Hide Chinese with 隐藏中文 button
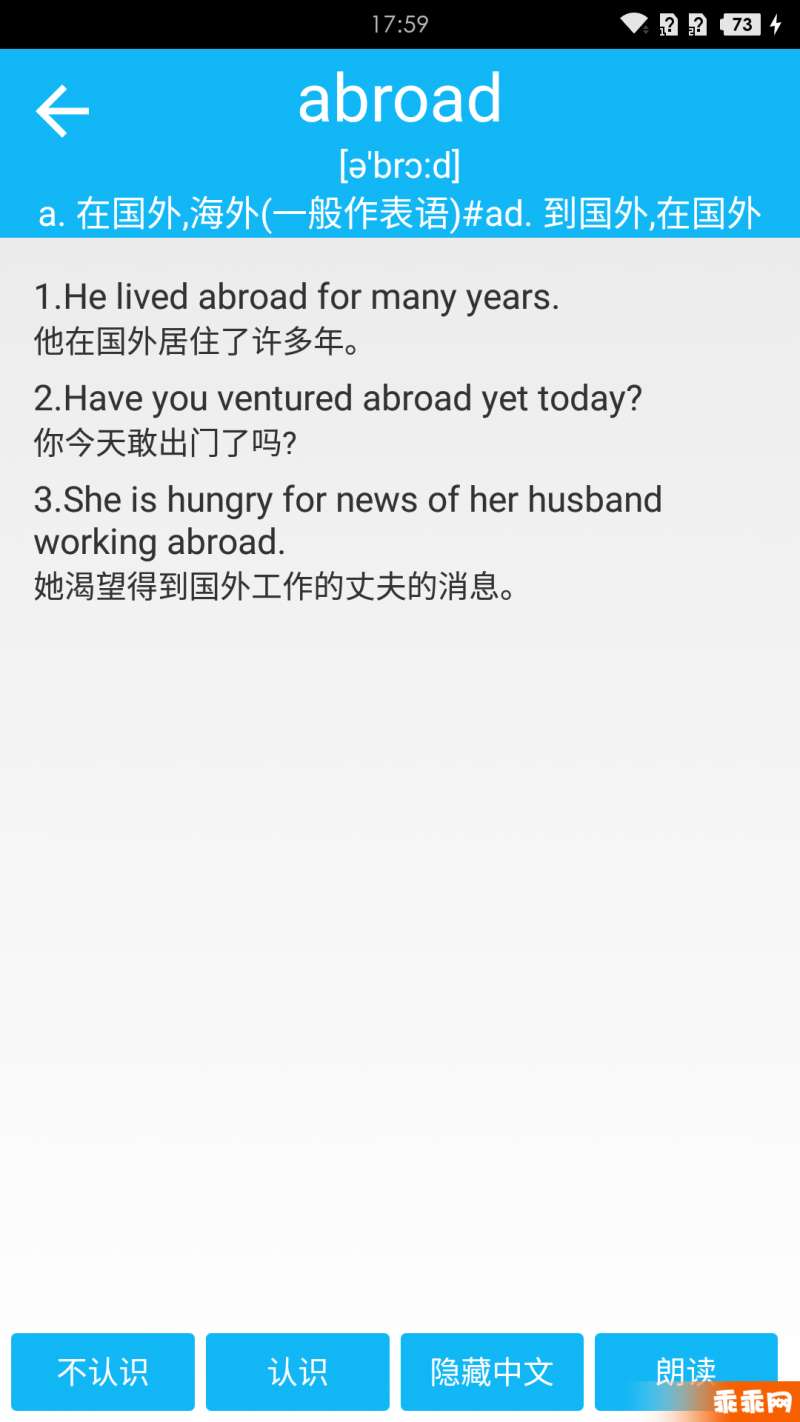Viewport: 800px width, 1422px height. pos(492,1371)
